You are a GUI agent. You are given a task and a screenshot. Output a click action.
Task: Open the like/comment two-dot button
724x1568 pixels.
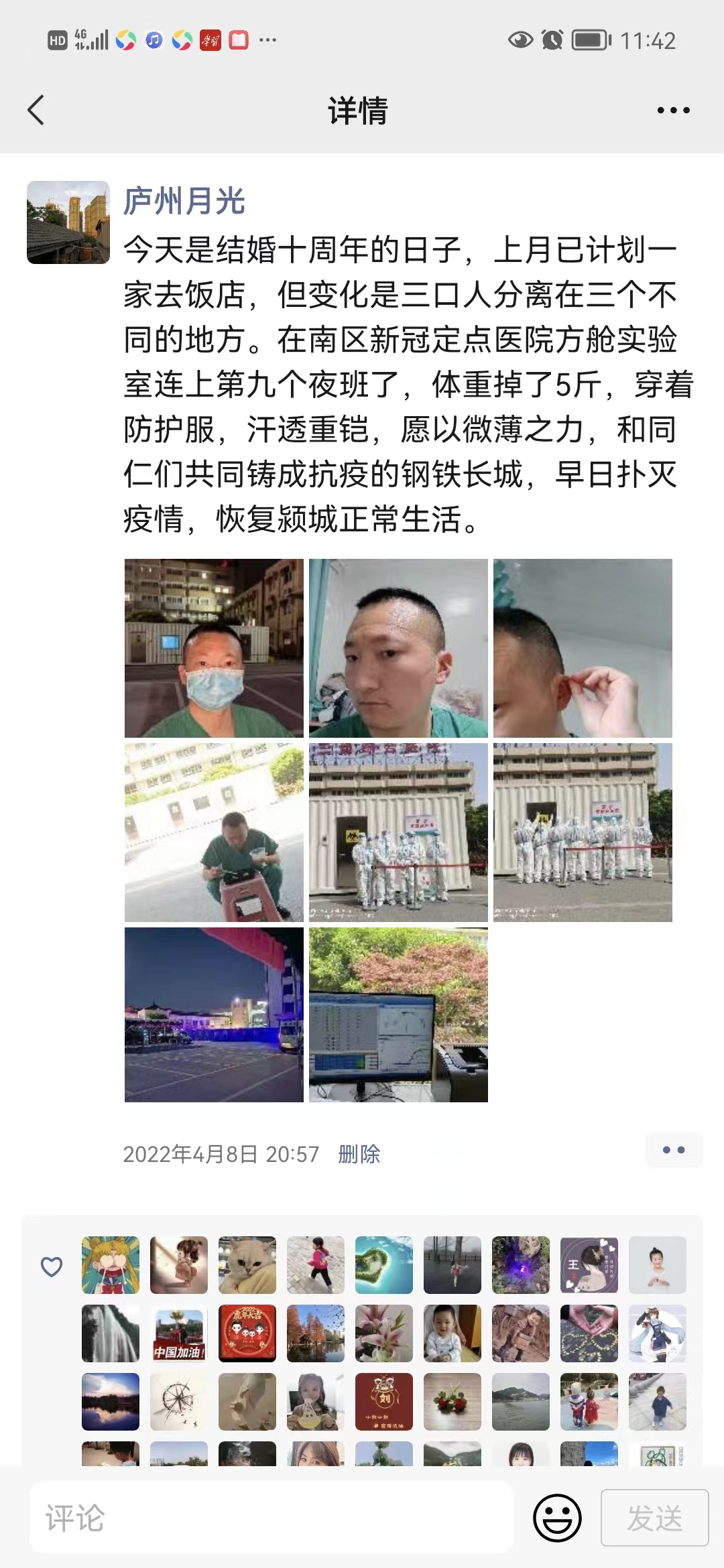pos(673,1150)
